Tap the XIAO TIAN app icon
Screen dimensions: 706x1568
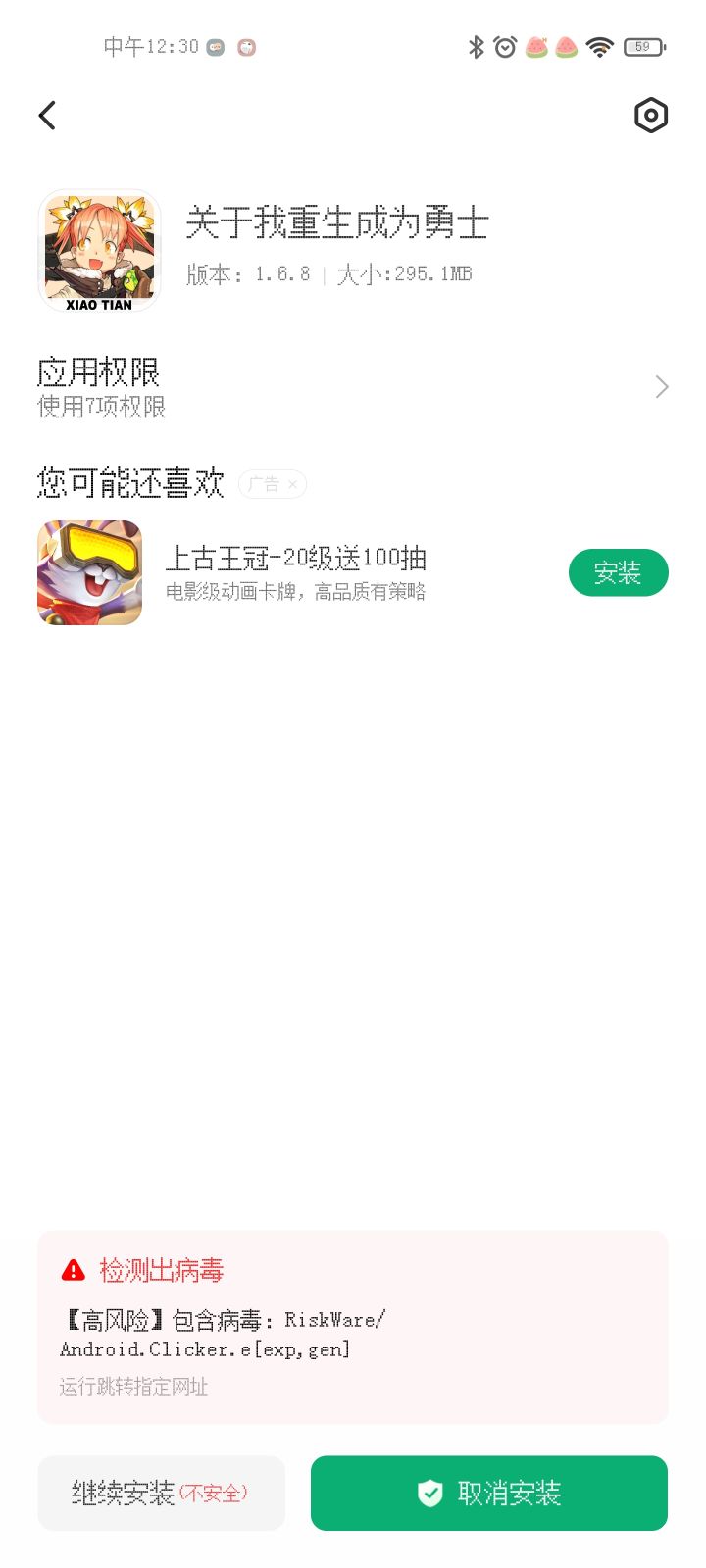point(99,250)
